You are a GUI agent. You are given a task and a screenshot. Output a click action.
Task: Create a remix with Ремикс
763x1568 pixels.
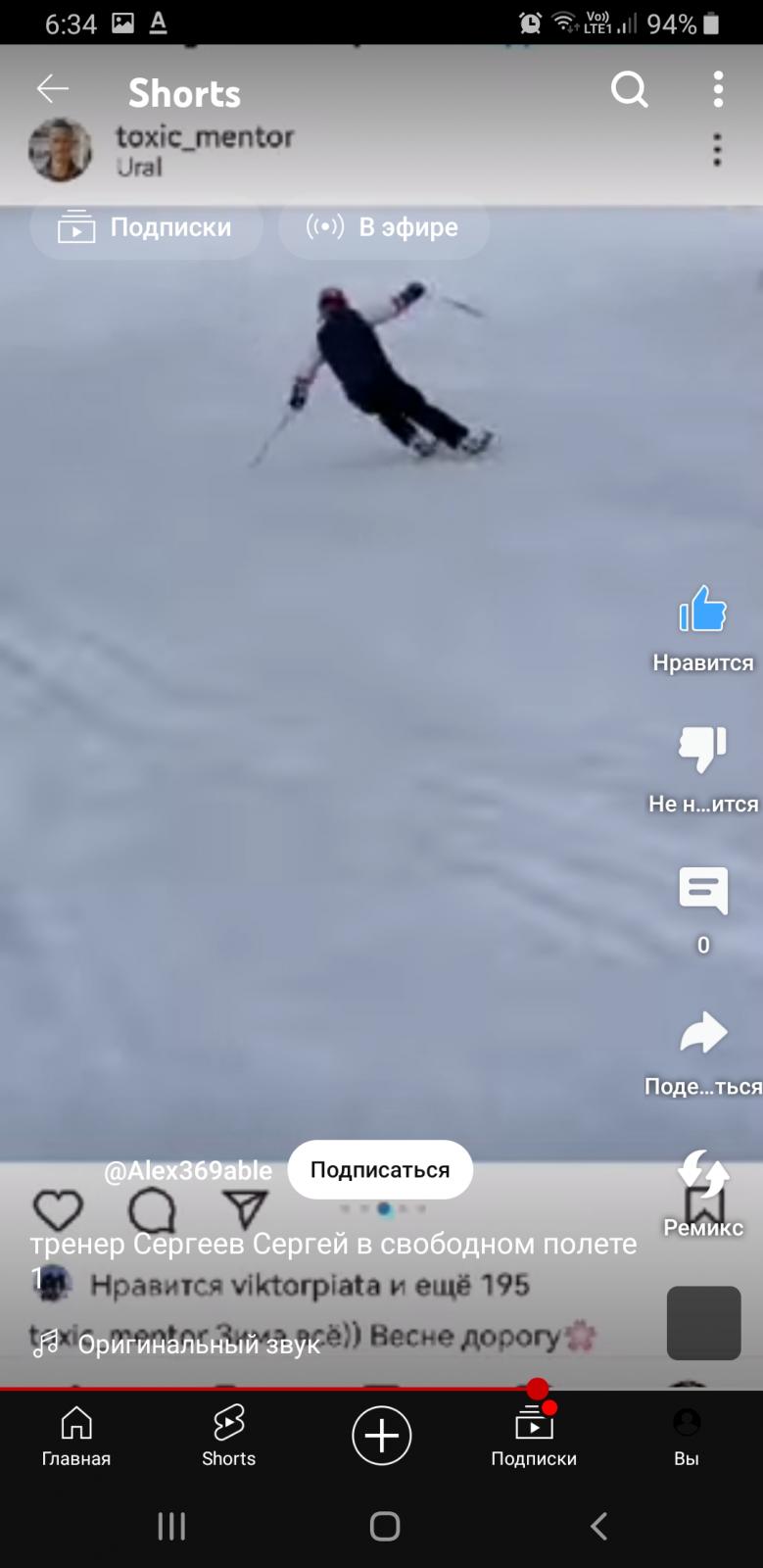pos(703,1193)
